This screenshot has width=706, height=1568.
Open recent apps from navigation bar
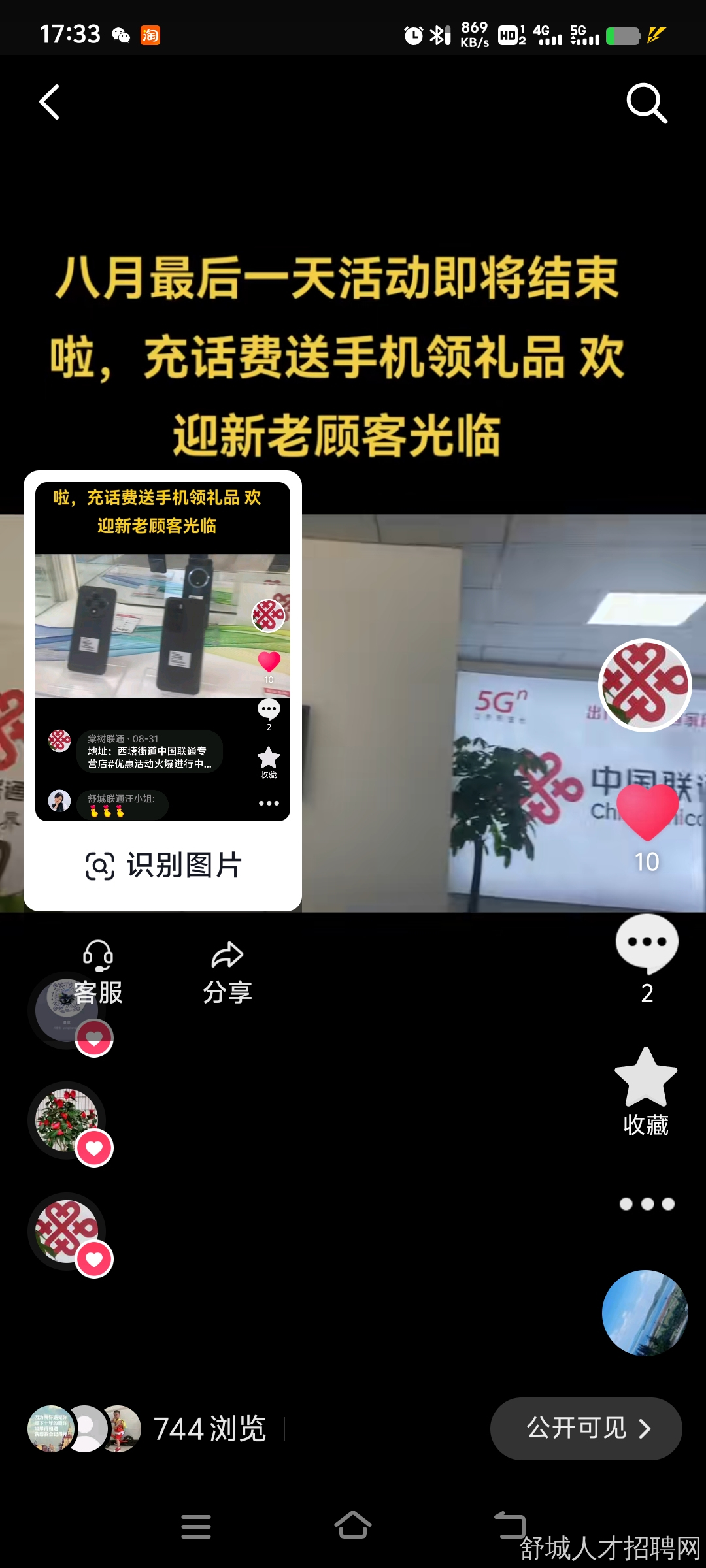coord(196,1526)
